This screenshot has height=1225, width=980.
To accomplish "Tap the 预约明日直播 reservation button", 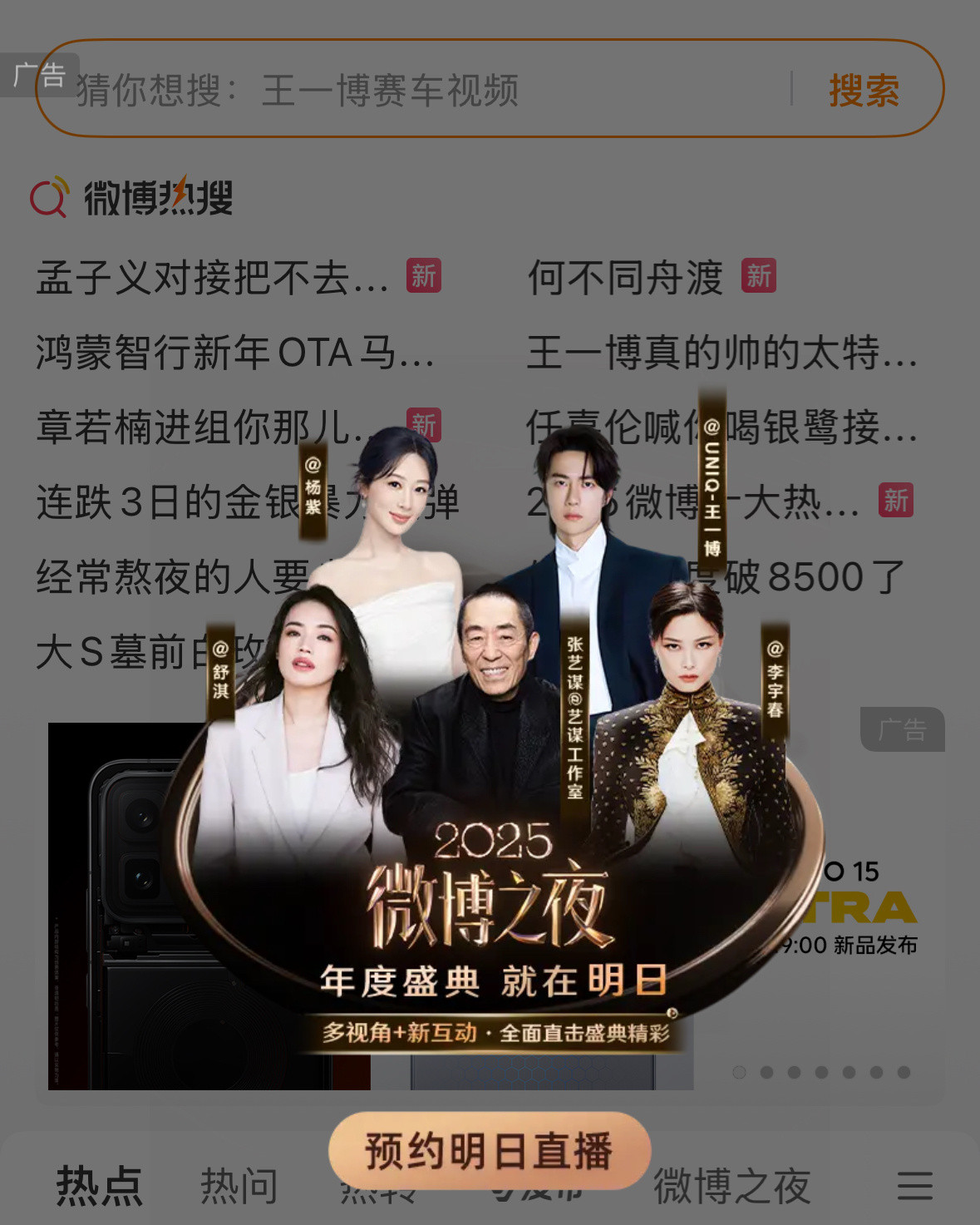I will click(x=489, y=1150).
